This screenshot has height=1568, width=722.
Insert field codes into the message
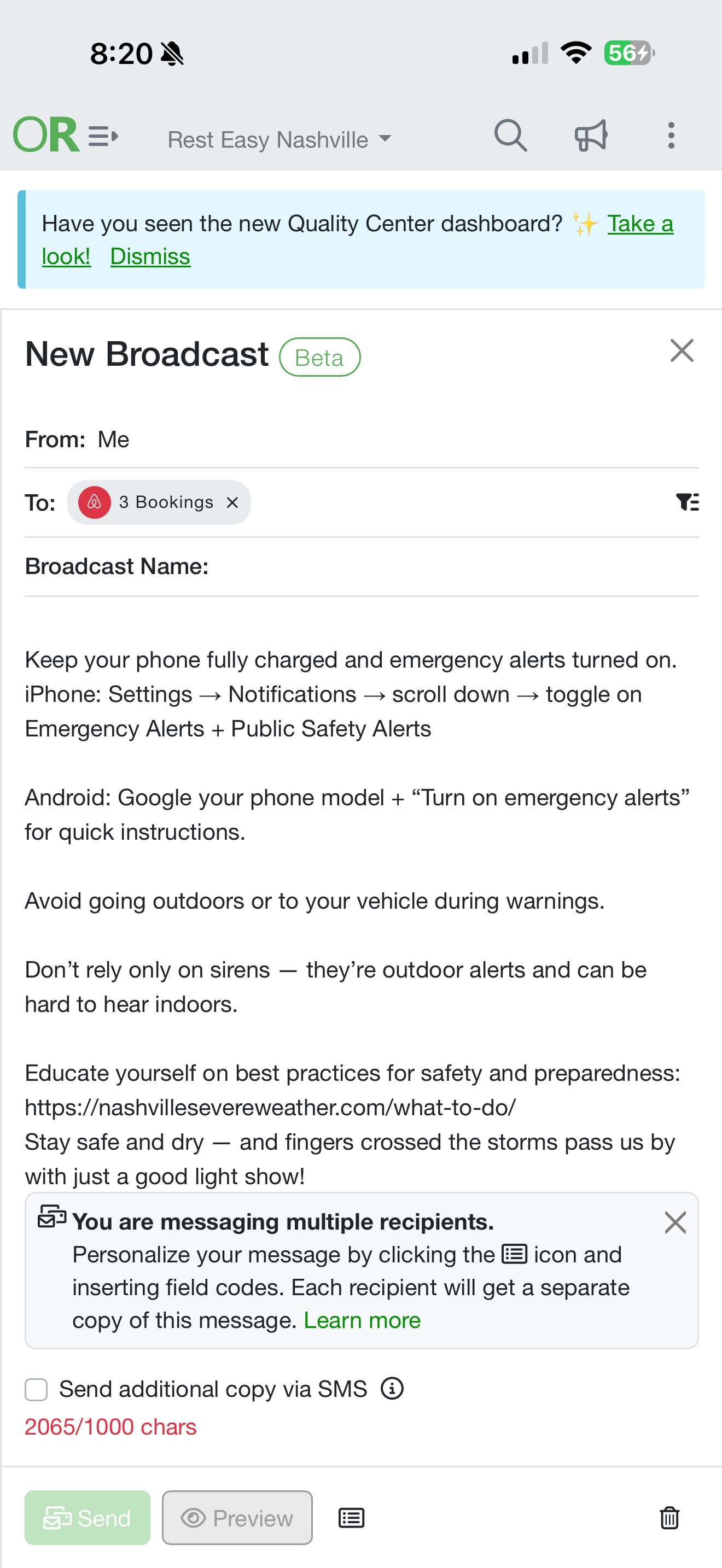(x=351, y=1518)
